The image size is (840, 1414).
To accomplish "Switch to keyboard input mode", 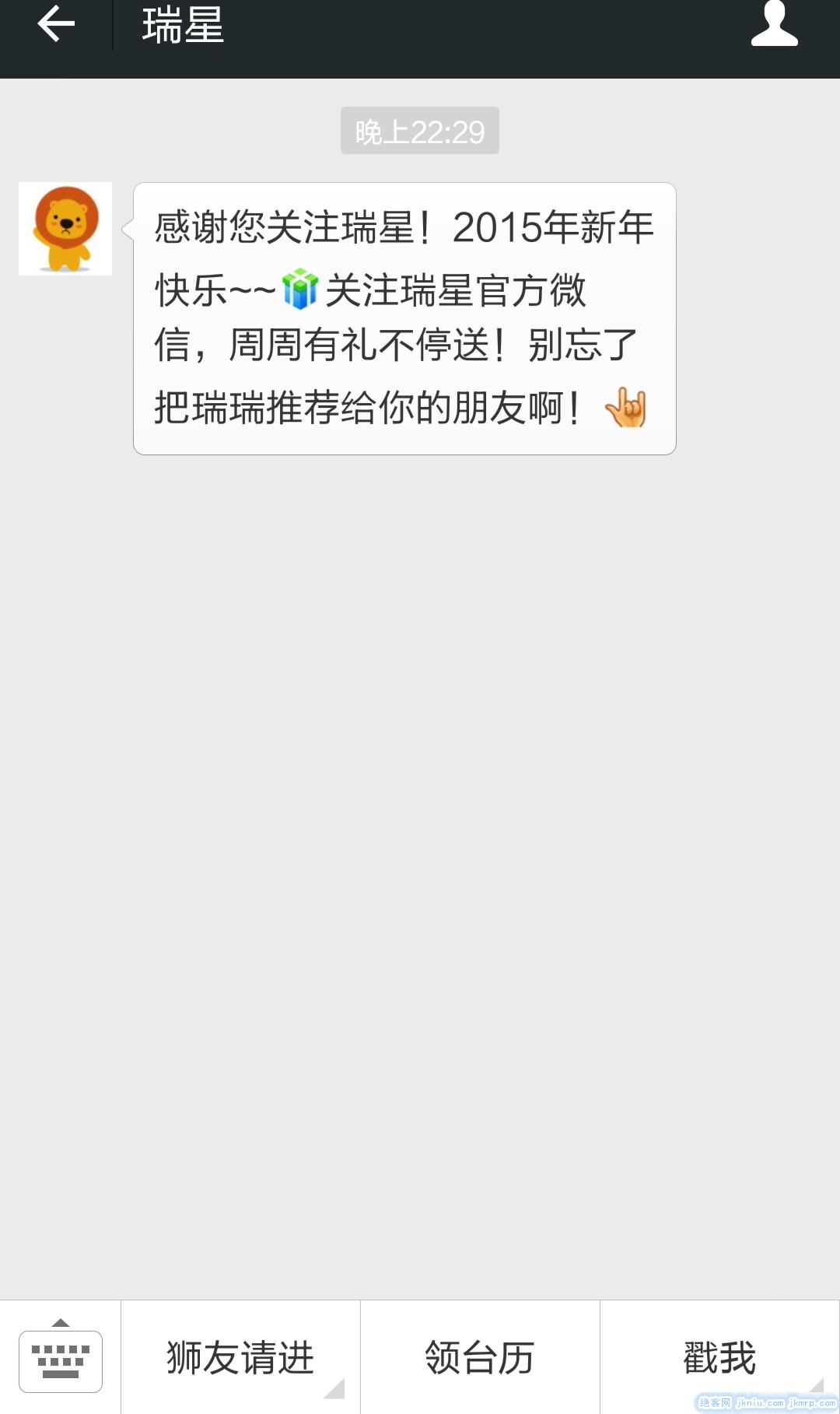I will (x=61, y=1358).
